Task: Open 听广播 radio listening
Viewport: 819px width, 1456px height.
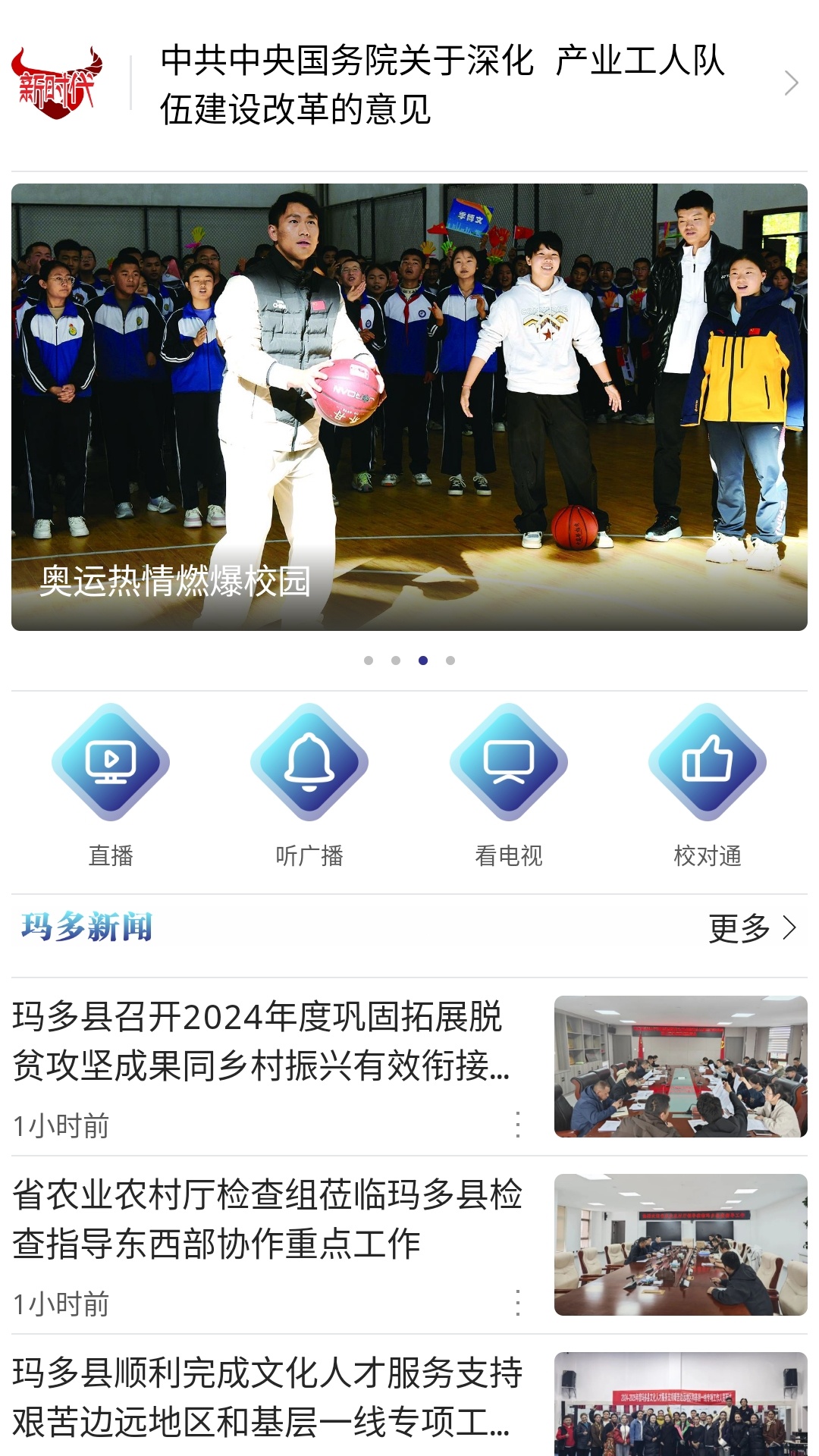Action: [309, 786]
